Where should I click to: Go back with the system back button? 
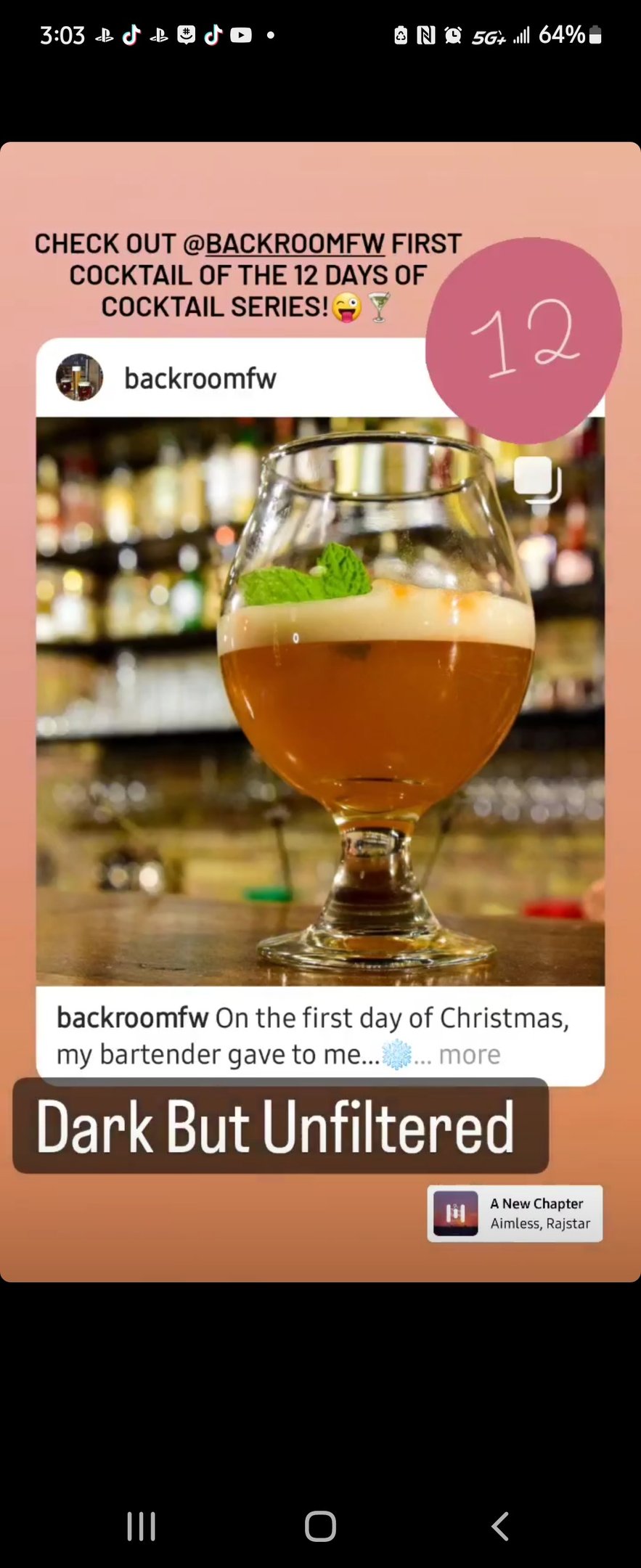tap(500, 1527)
